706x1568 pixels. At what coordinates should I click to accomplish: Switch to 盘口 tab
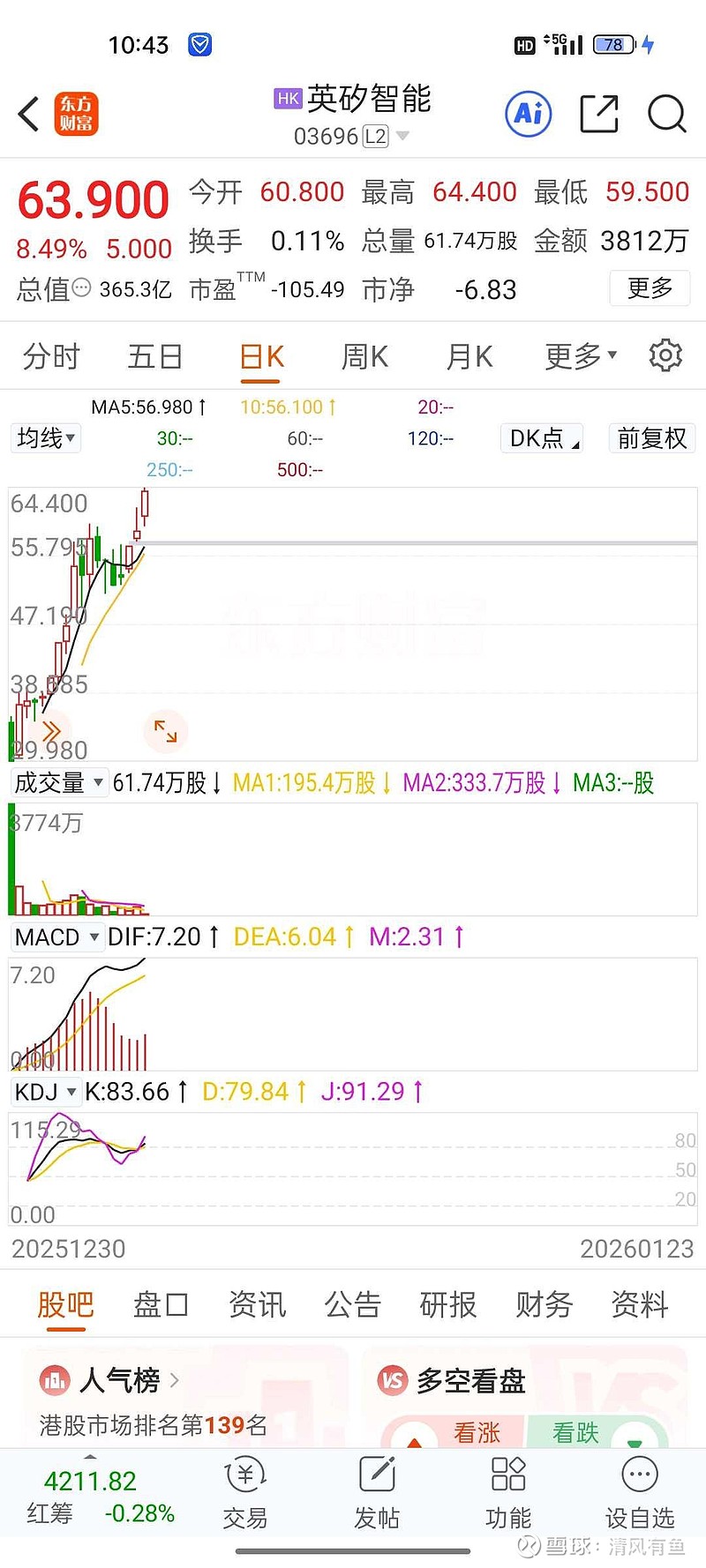pos(161,1304)
